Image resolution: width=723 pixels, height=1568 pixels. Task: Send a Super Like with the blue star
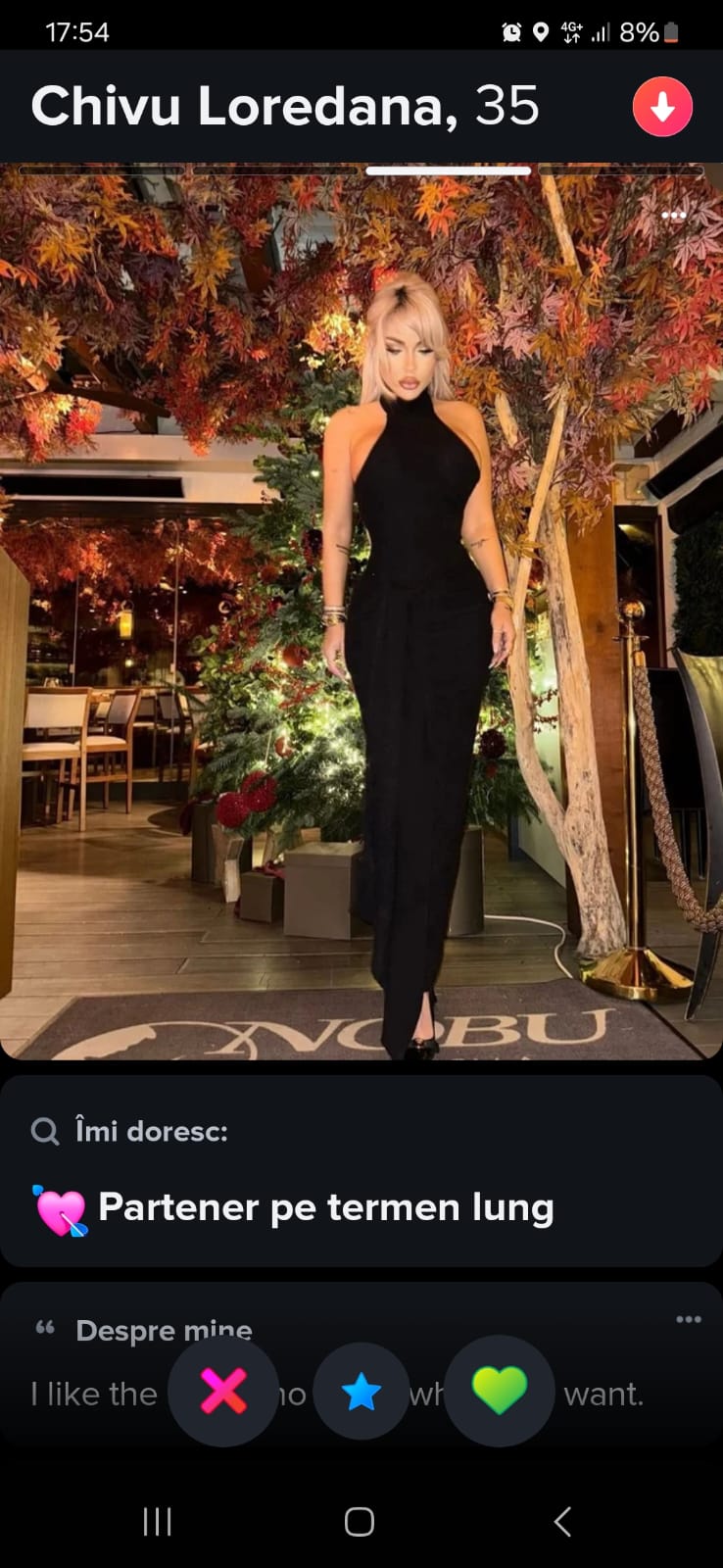[361, 1391]
